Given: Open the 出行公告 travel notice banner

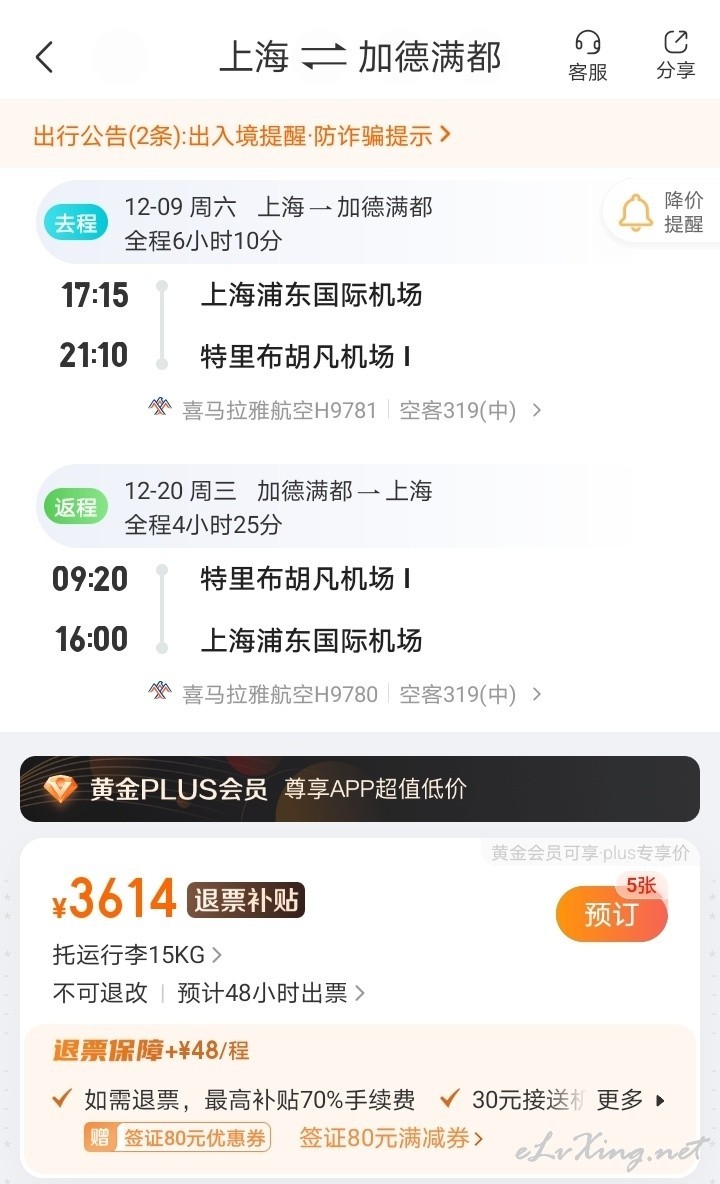Looking at the screenshot, I should (242, 136).
